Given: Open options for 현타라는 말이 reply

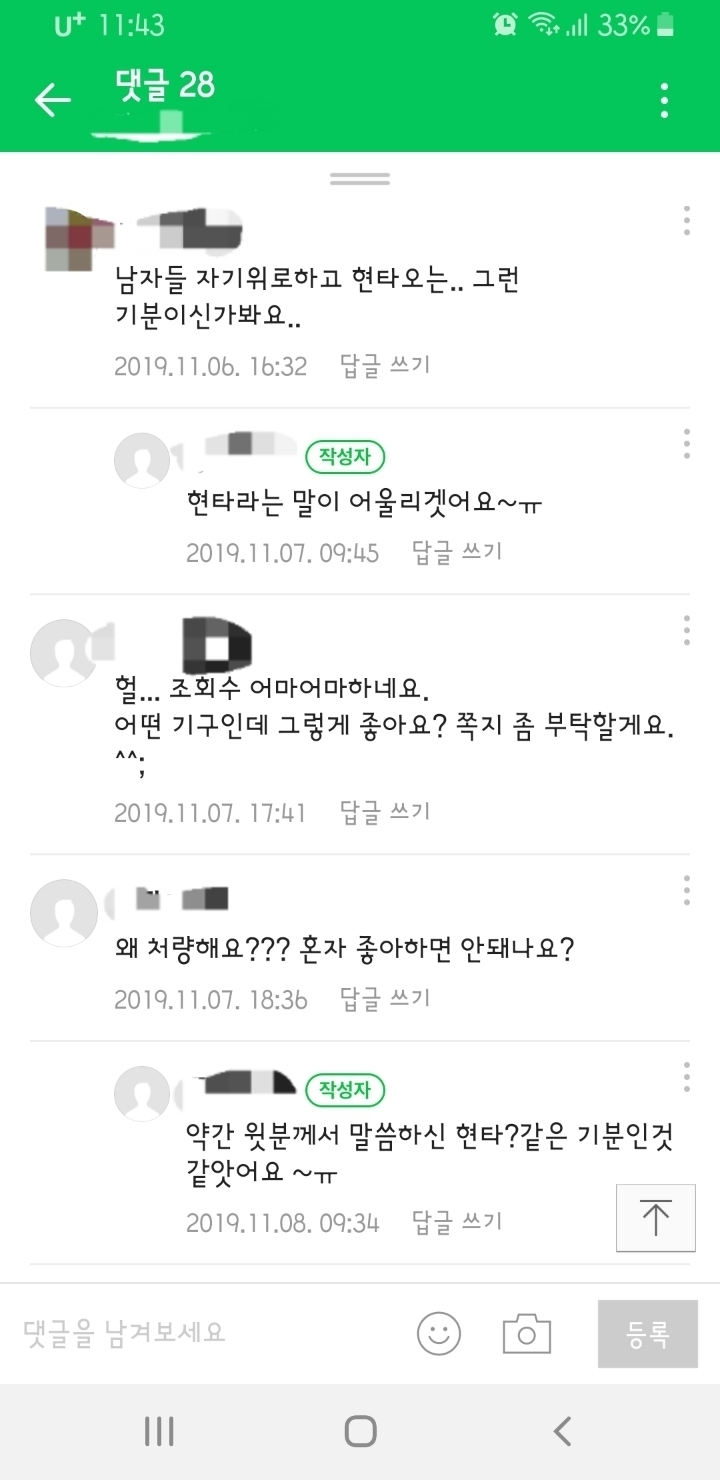Looking at the screenshot, I should tap(686, 443).
